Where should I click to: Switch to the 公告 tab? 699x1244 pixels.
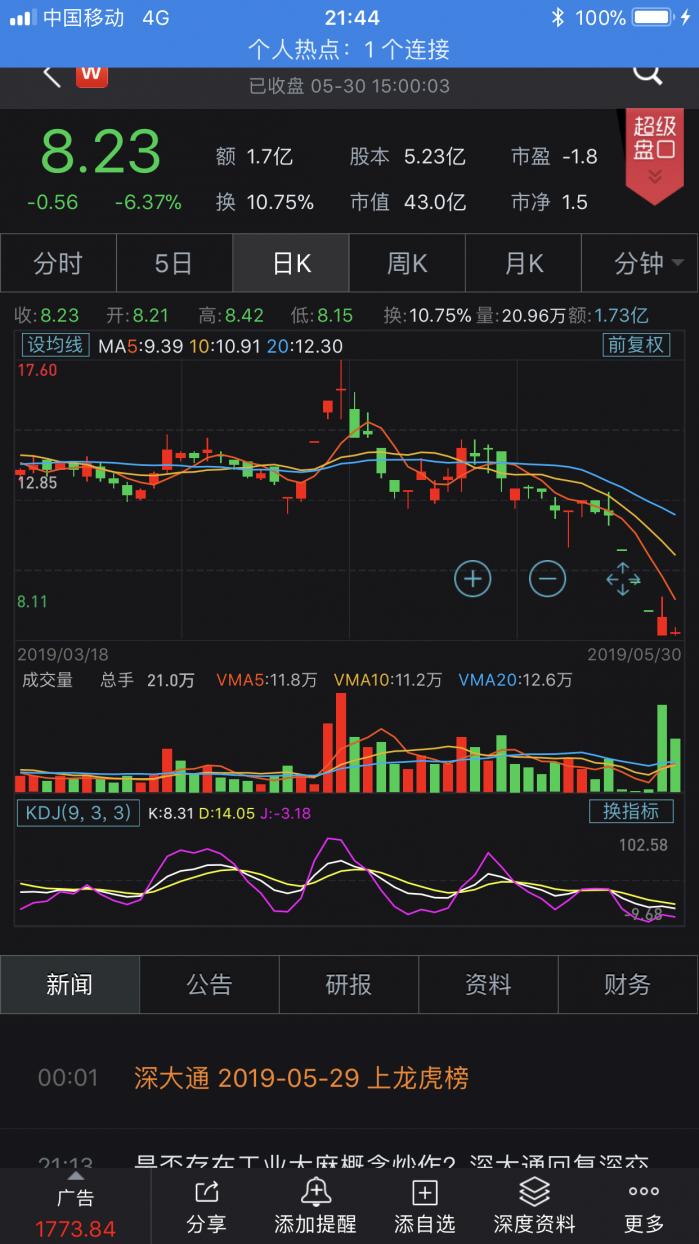coord(209,985)
